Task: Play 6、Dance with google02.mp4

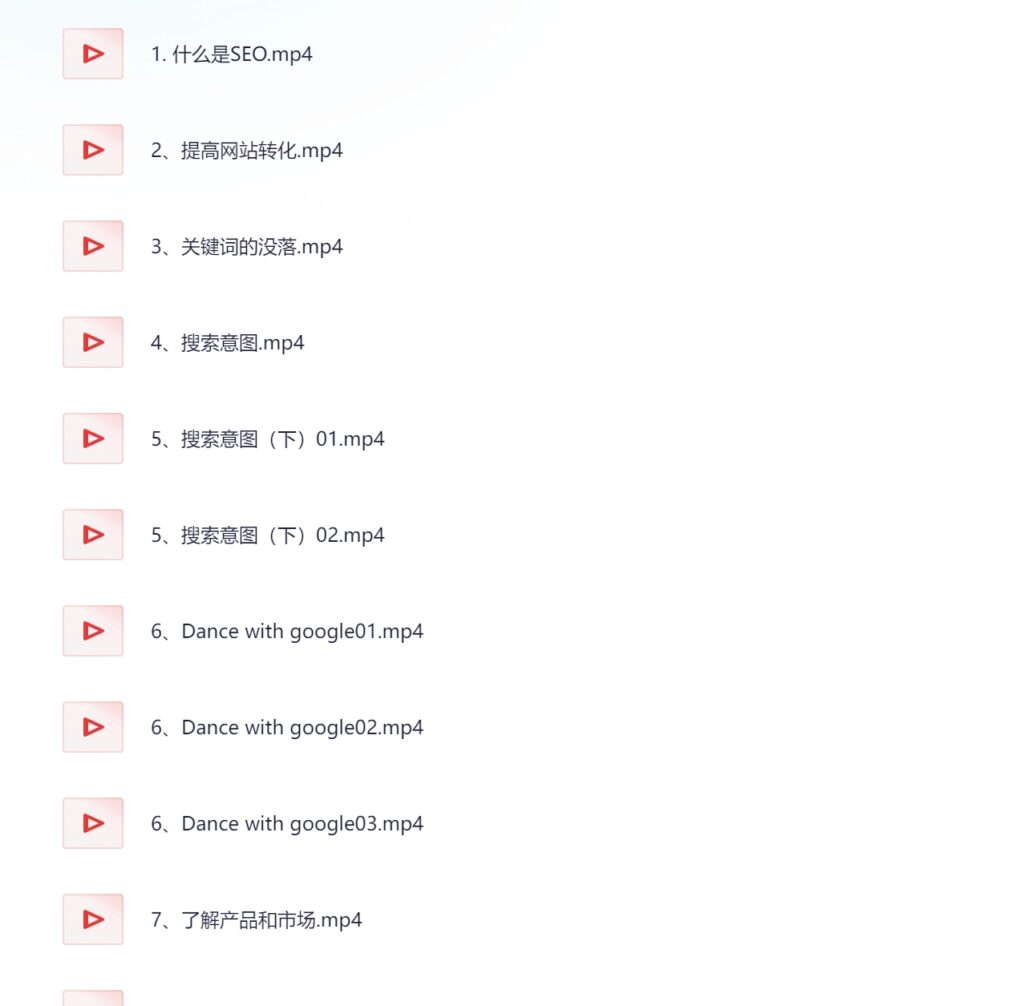Action: [286, 727]
